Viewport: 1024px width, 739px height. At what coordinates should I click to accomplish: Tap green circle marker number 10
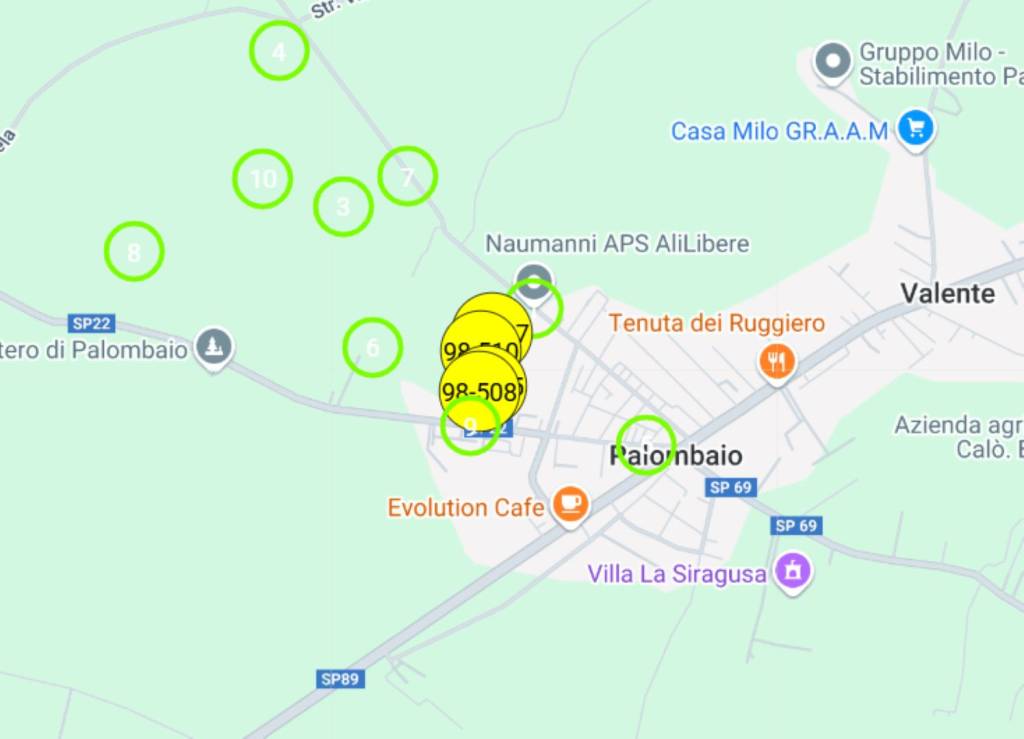click(x=262, y=179)
